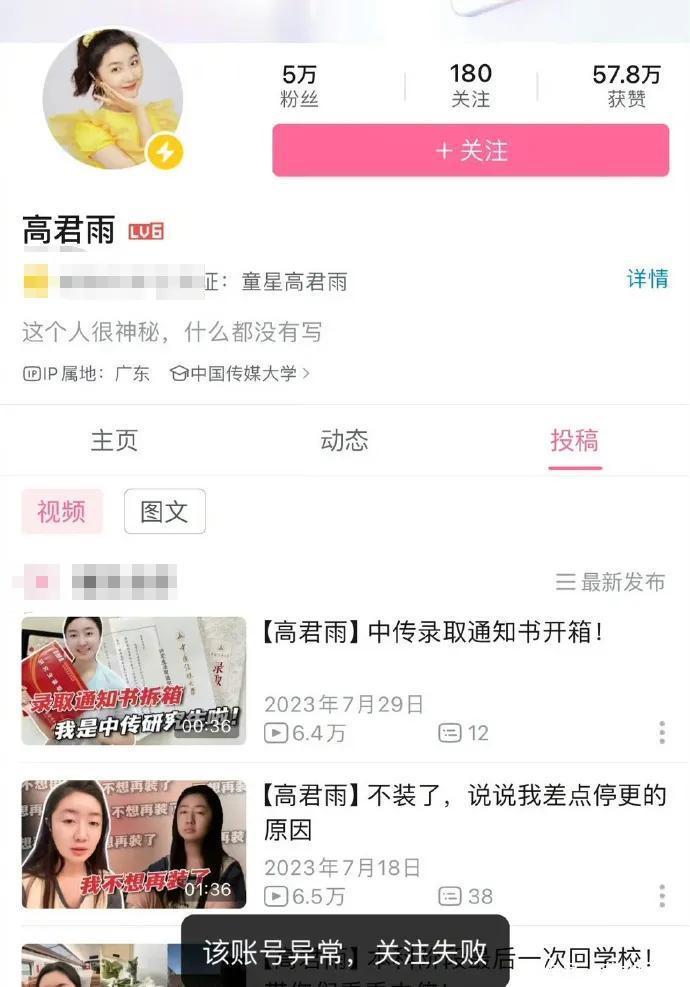The width and height of the screenshot is (690, 987).
Task: View the 180 关注 following list
Action: [x=470, y=86]
